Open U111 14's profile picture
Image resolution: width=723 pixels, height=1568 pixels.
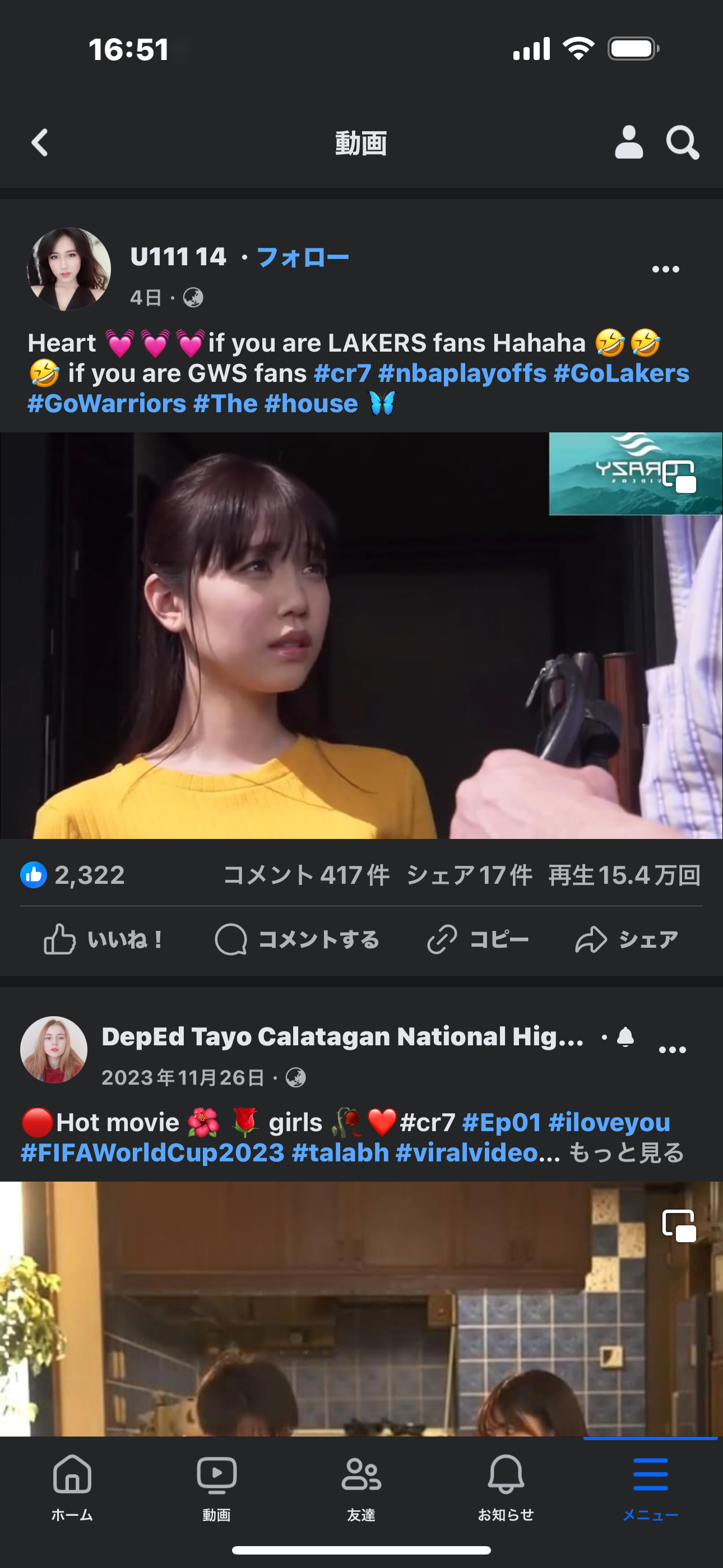tap(69, 269)
